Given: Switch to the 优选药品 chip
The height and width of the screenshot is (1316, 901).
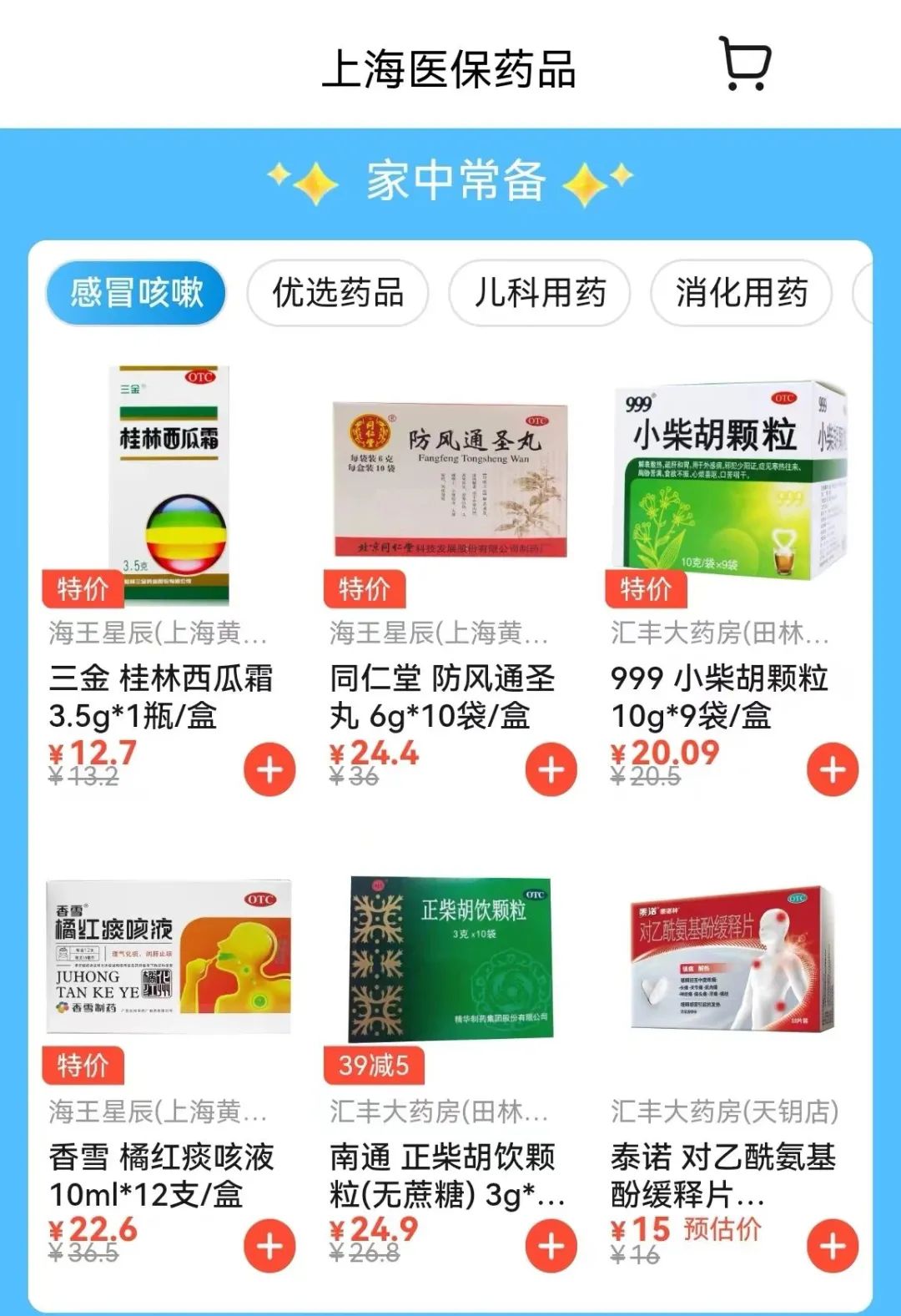Looking at the screenshot, I should pos(338,293).
